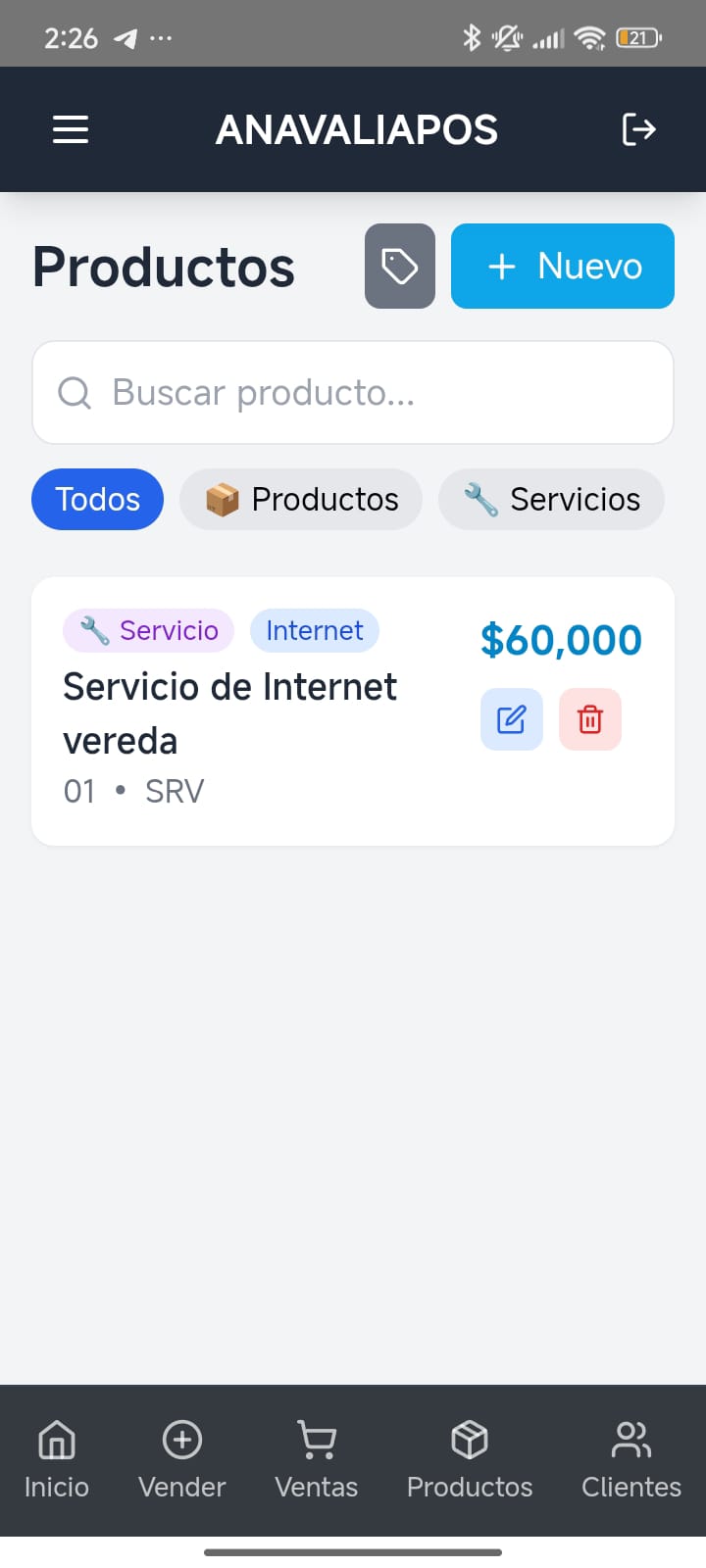The width and height of the screenshot is (706, 1568).
Task: Tap the $60,000 price text
Action: coord(560,638)
